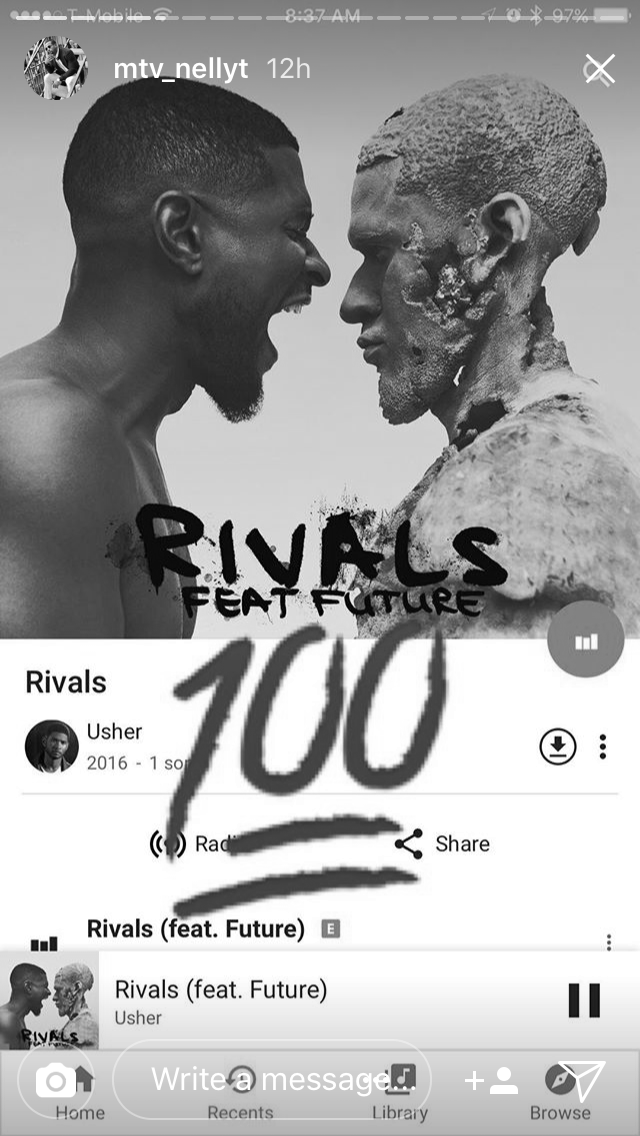Open the camera to reply
Screen dimensions: 640x1136
[x=56, y=1082]
